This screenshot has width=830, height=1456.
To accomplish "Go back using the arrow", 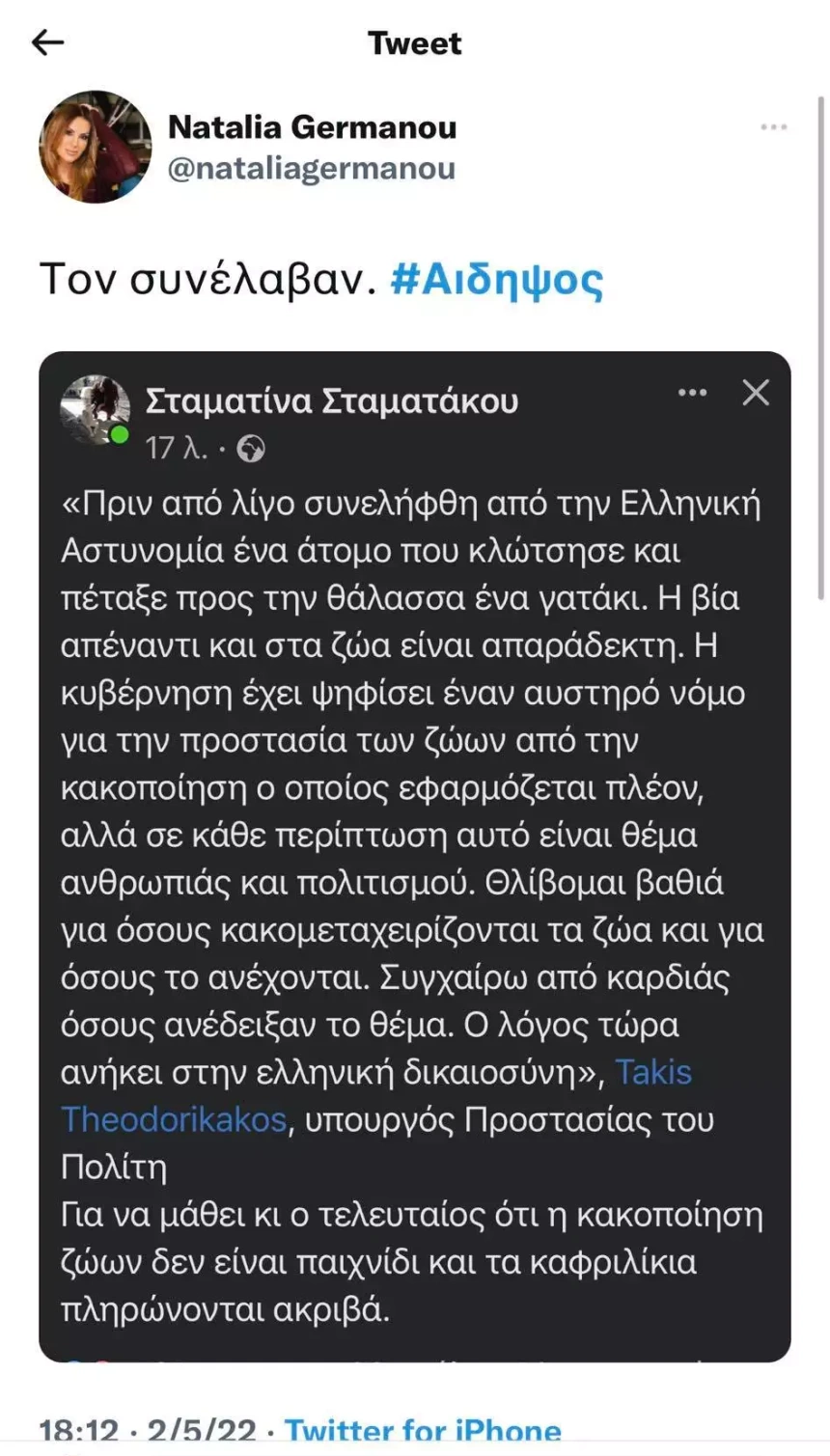I will [x=47, y=42].
